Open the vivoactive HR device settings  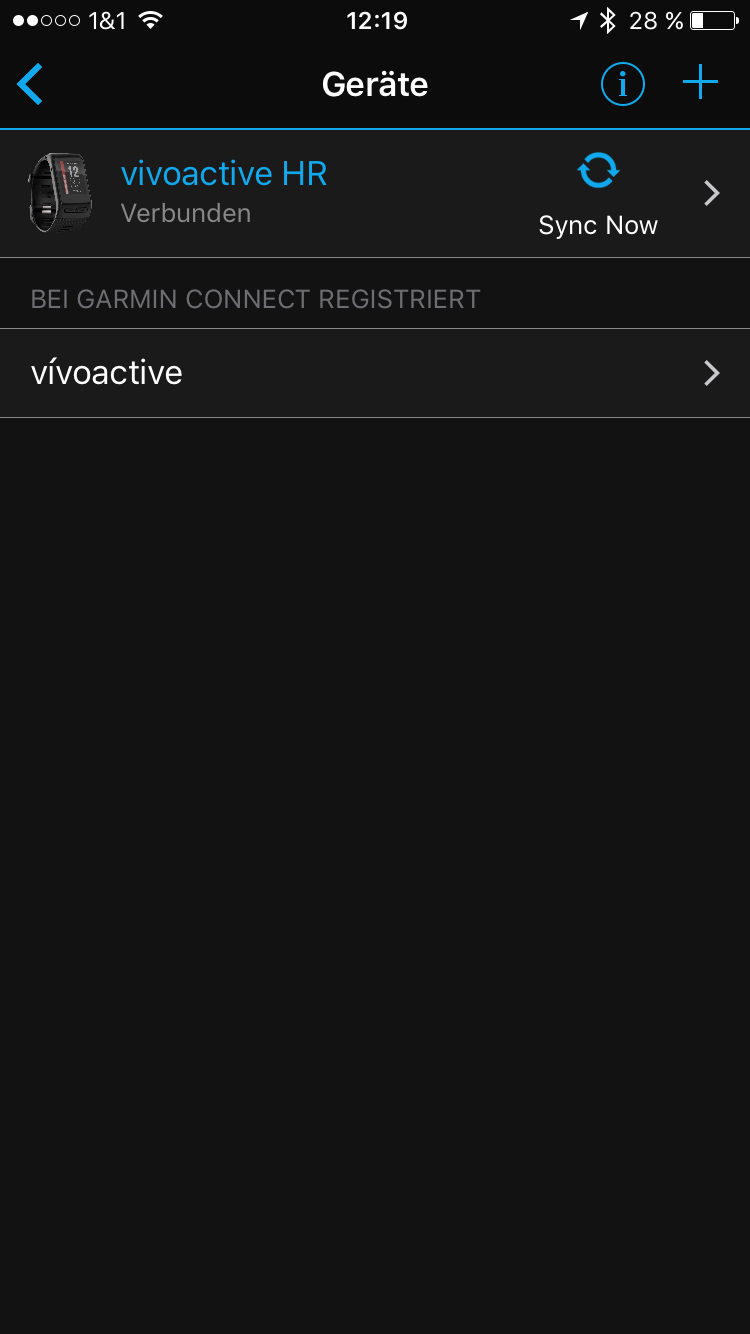click(224, 192)
